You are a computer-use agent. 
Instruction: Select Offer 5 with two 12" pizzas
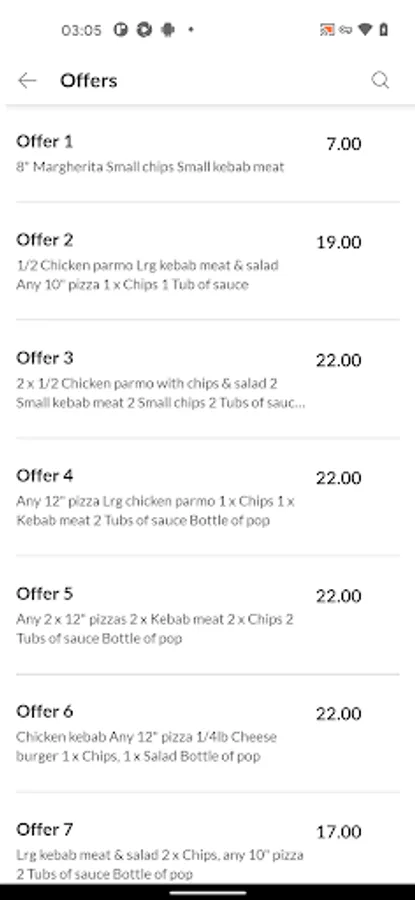coord(207,615)
